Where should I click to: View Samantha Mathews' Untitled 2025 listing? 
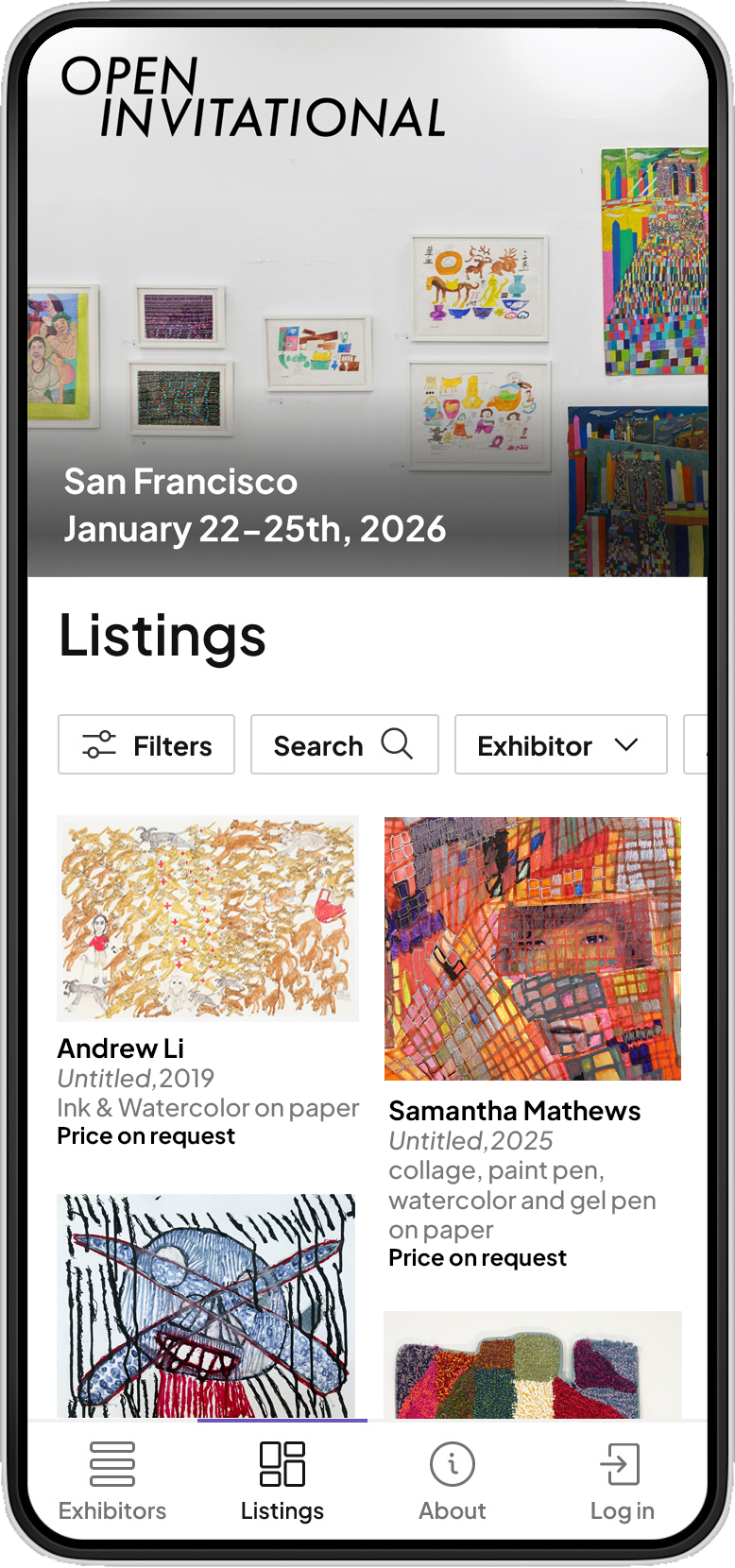pos(533,948)
